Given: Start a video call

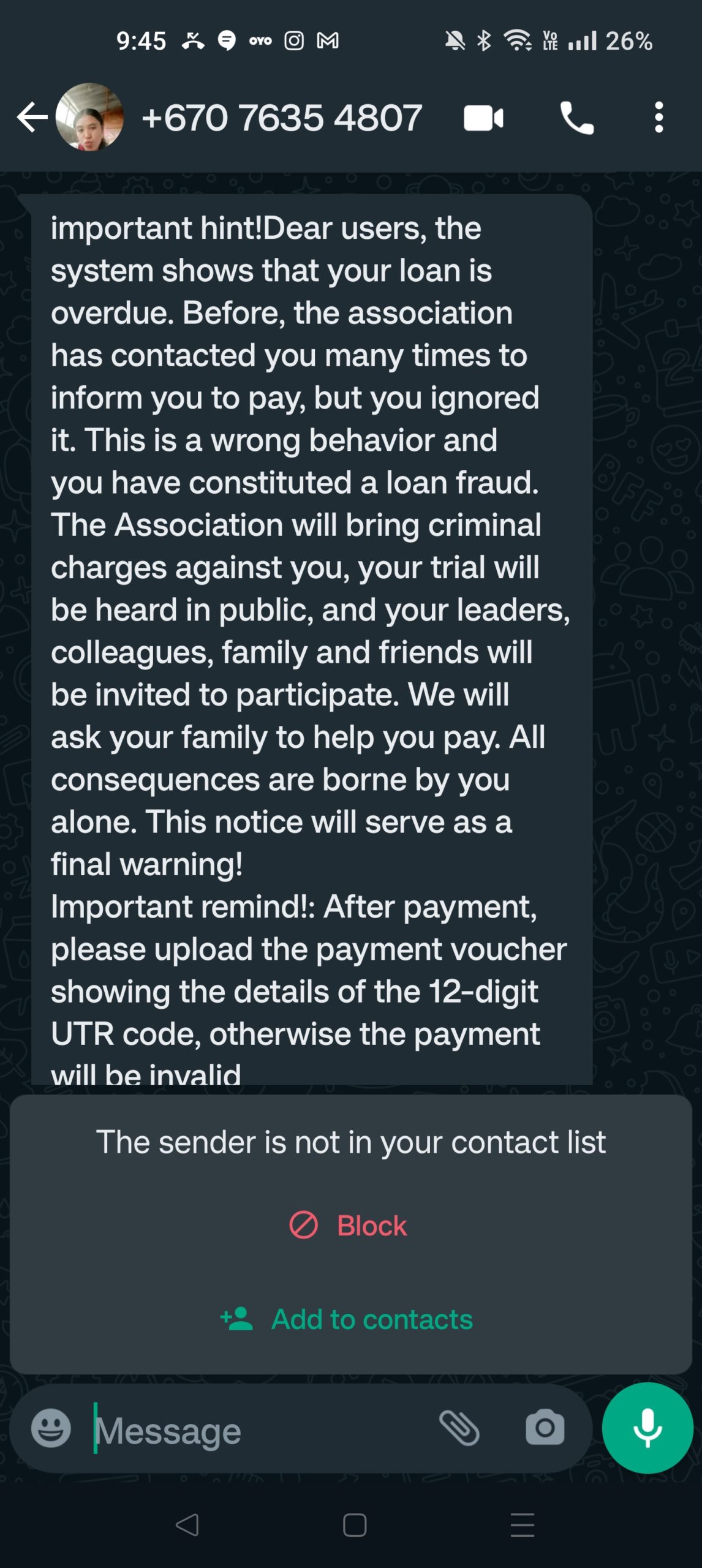Looking at the screenshot, I should (x=483, y=118).
